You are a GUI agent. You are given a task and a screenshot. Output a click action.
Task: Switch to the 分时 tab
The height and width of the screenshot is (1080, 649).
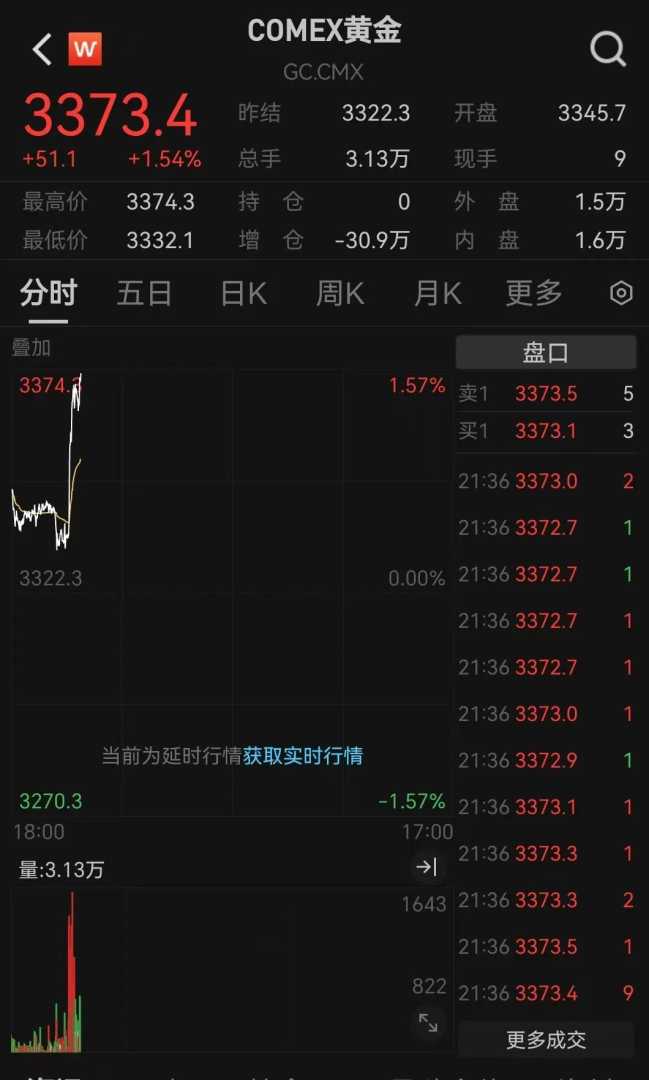[48, 293]
